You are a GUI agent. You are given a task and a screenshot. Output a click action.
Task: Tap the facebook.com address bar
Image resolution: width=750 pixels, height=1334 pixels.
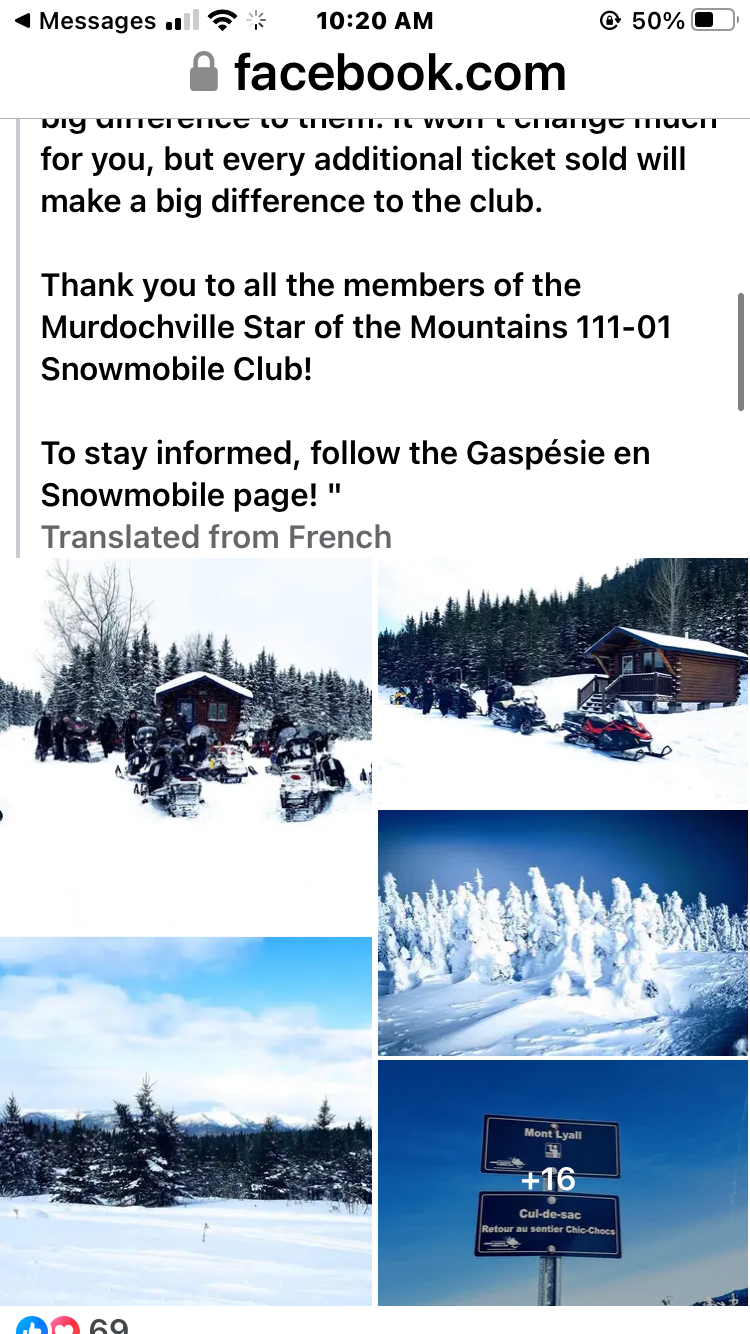tap(377, 73)
